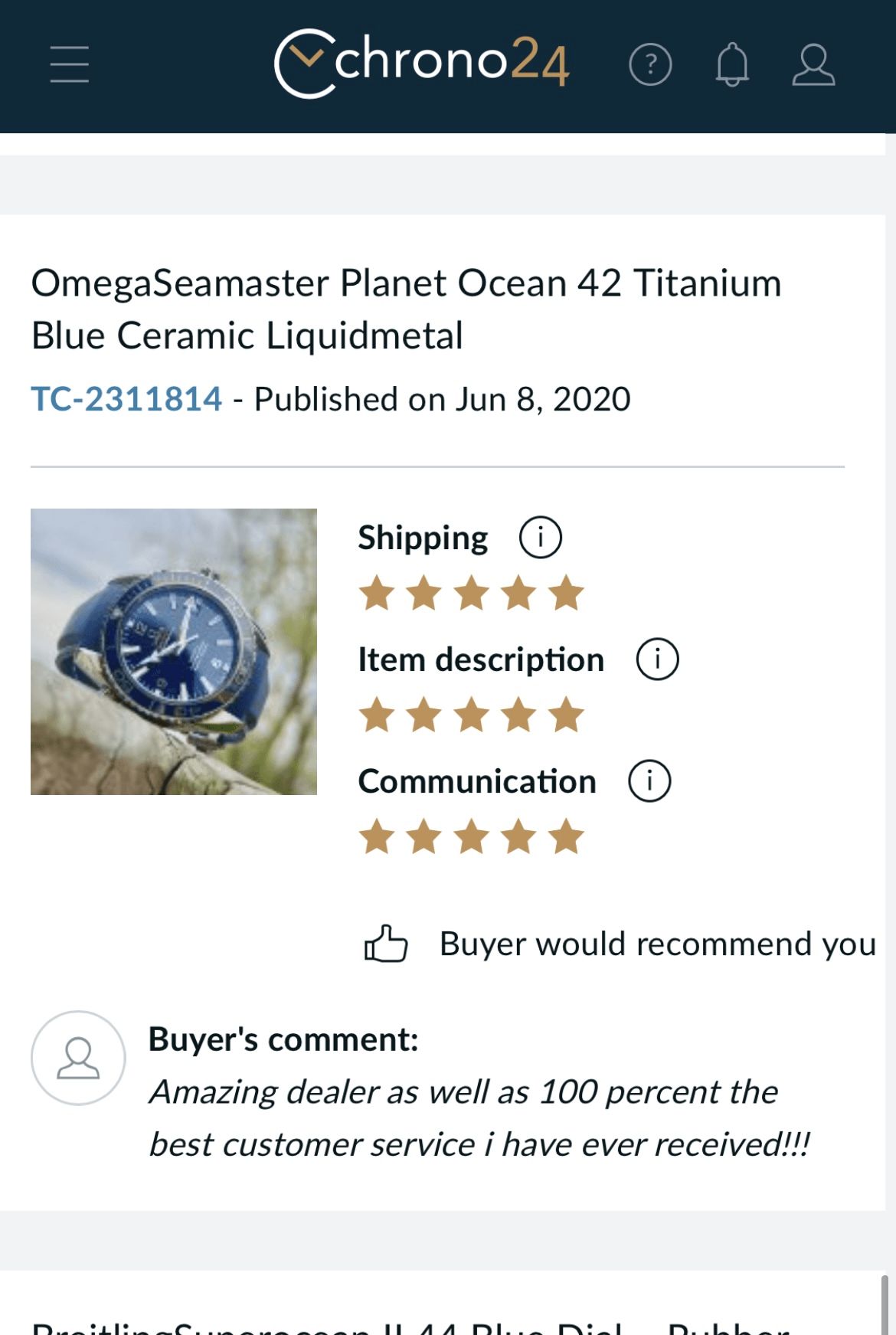Click the Communication info icon
This screenshot has width=896, height=1335.
point(648,780)
